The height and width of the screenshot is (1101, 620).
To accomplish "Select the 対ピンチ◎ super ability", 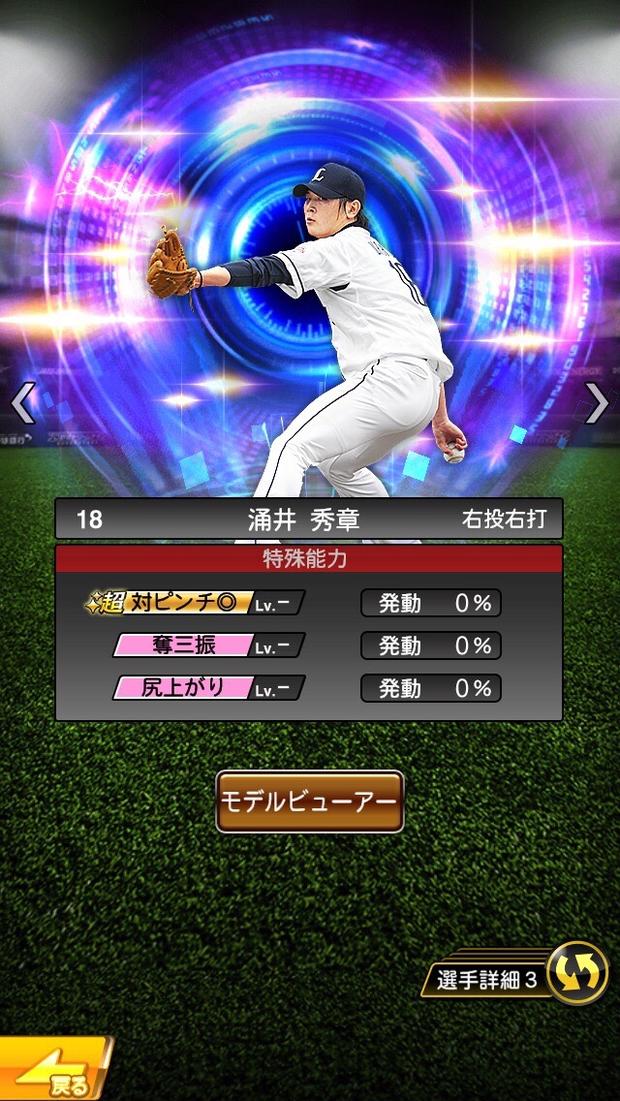I will tap(195, 603).
